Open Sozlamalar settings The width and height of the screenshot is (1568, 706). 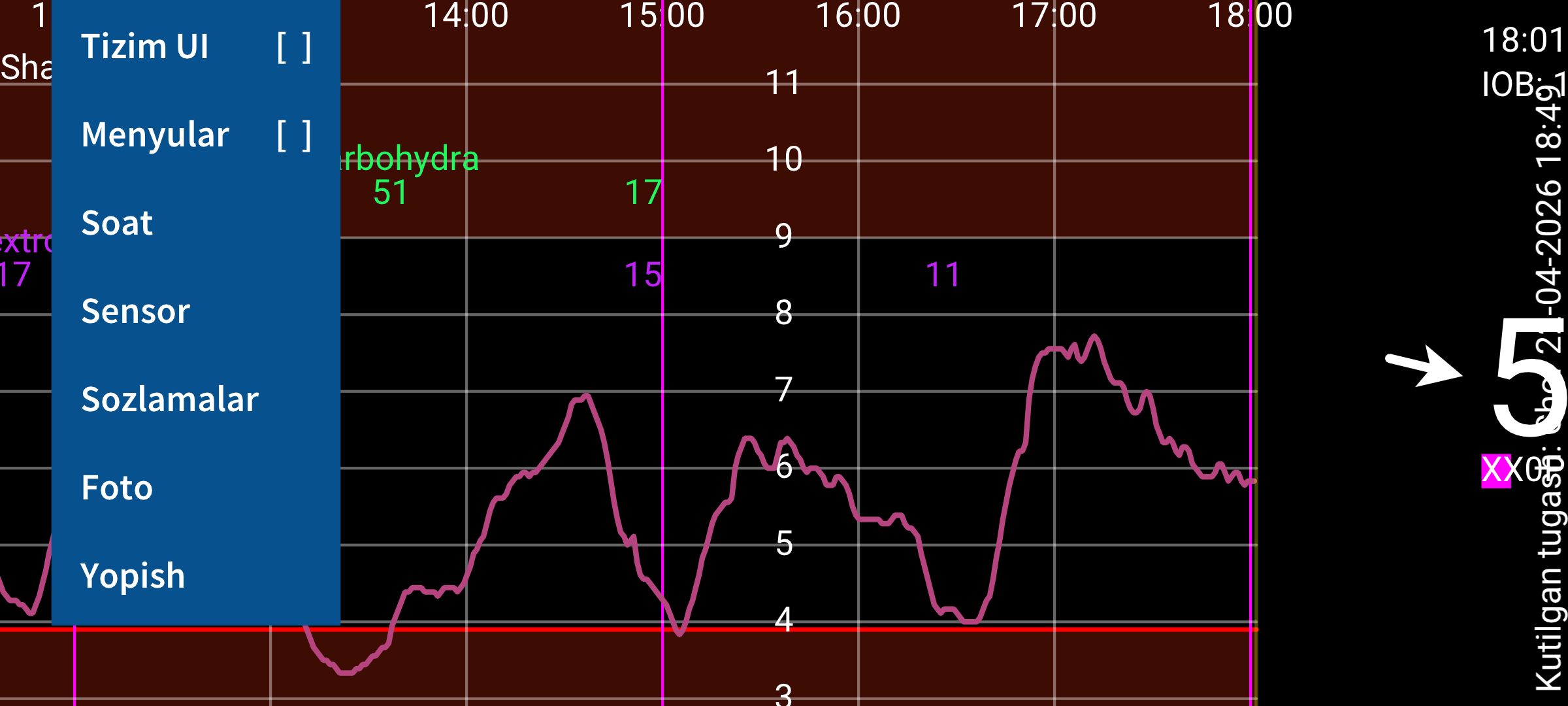[170, 400]
